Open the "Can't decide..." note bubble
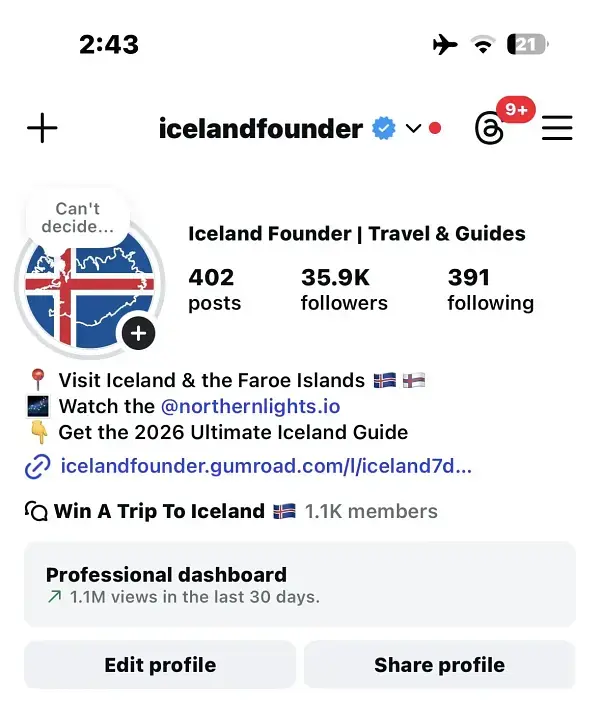Viewport: 600px width, 704px height. [x=77, y=217]
